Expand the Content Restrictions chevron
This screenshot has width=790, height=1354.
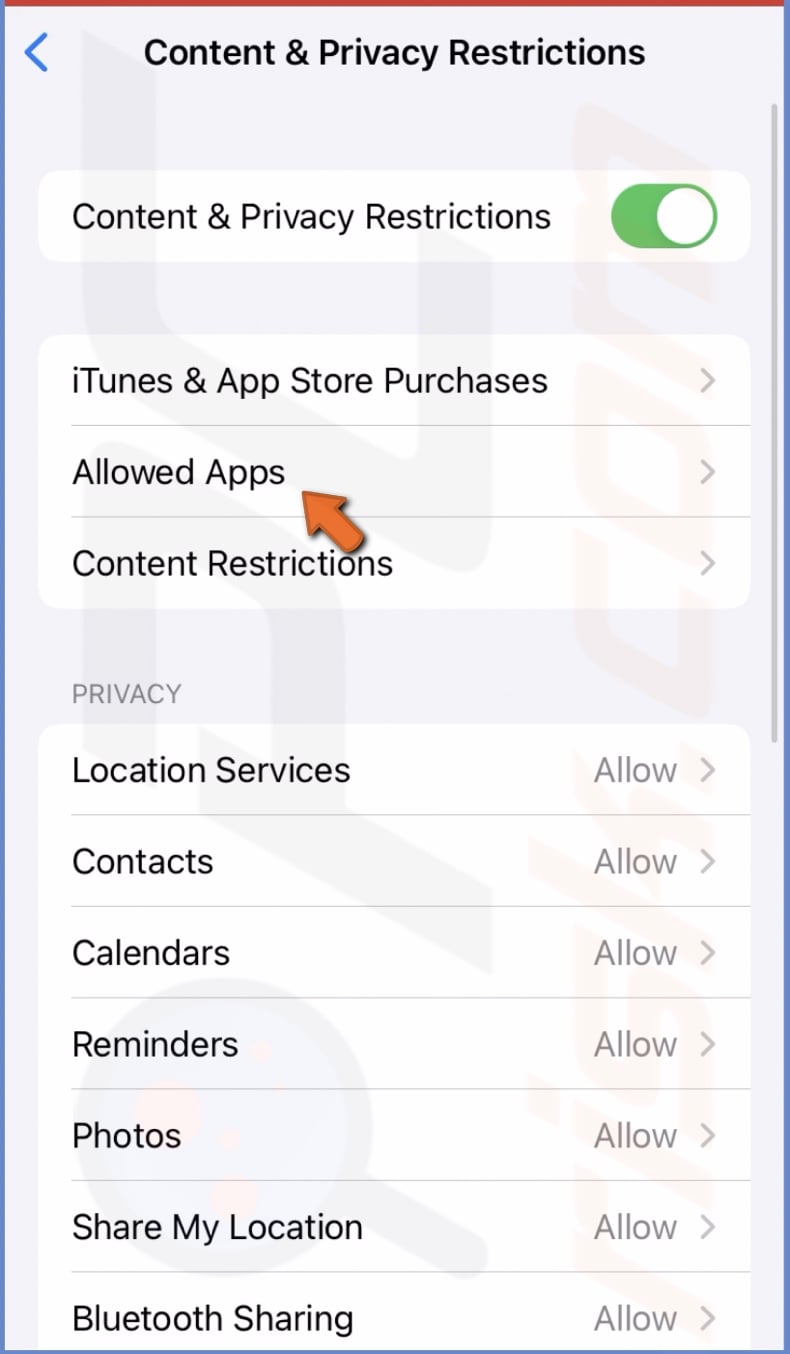click(708, 563)
